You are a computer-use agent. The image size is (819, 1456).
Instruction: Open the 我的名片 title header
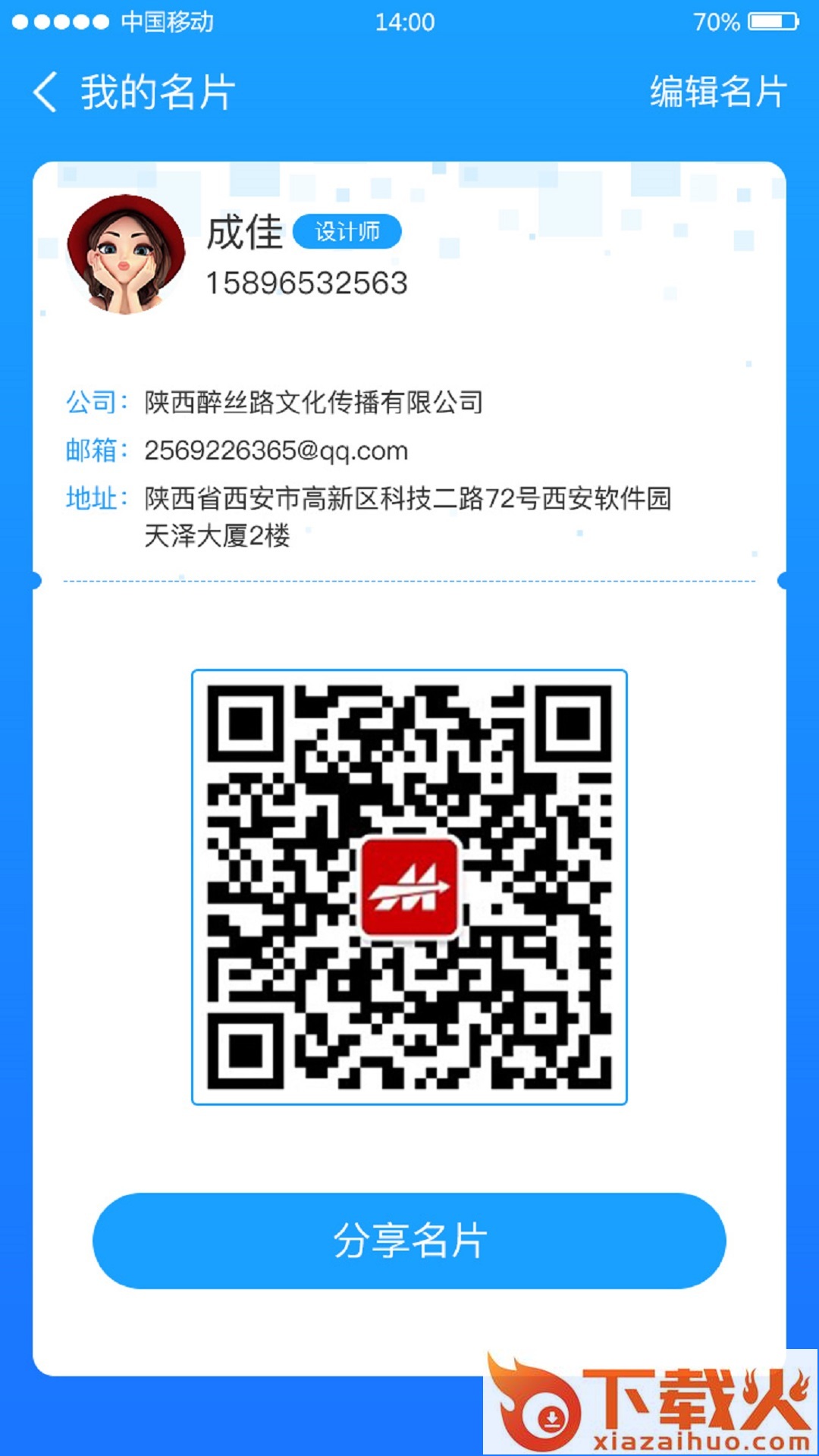(x=155, y=91)
